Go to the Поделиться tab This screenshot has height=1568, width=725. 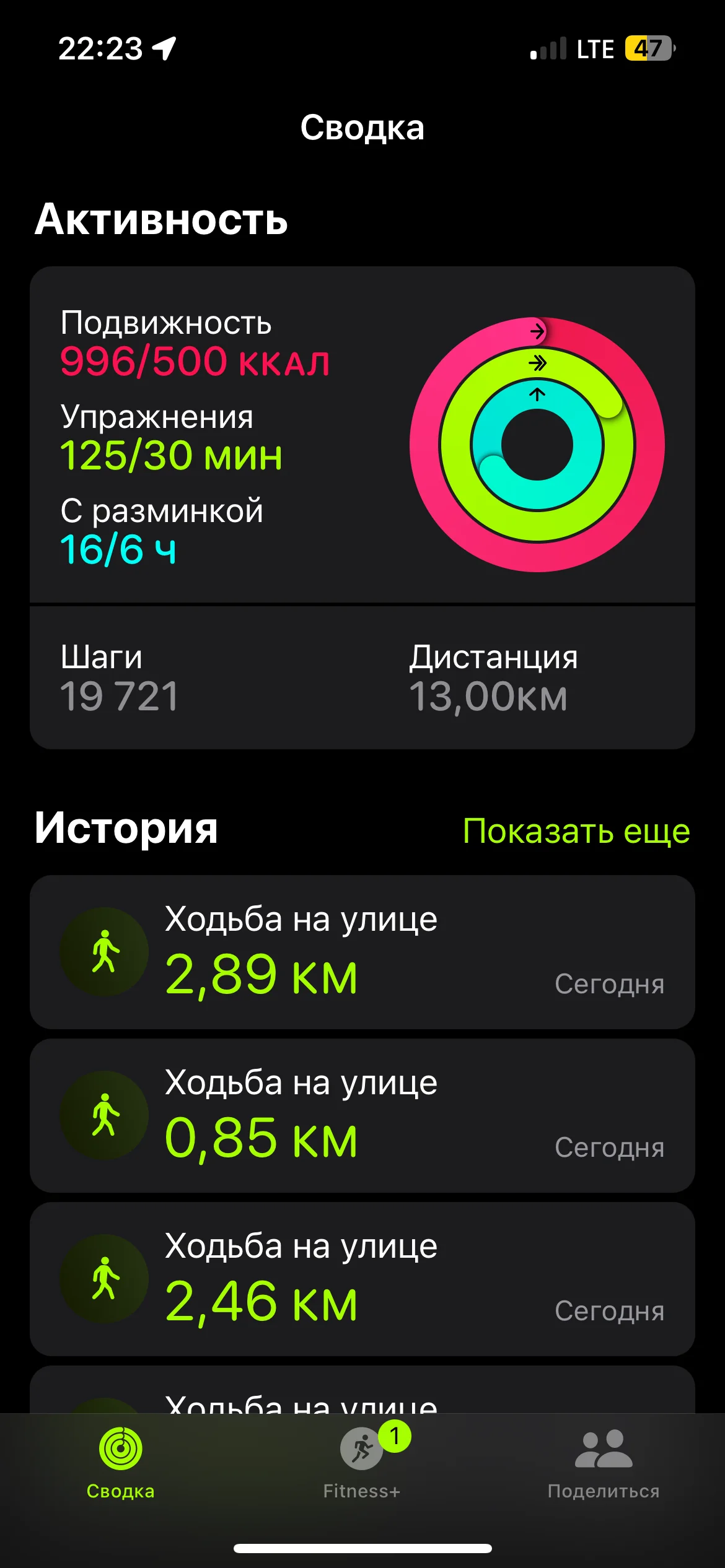pyautogui.click(x=603, y=1463)
